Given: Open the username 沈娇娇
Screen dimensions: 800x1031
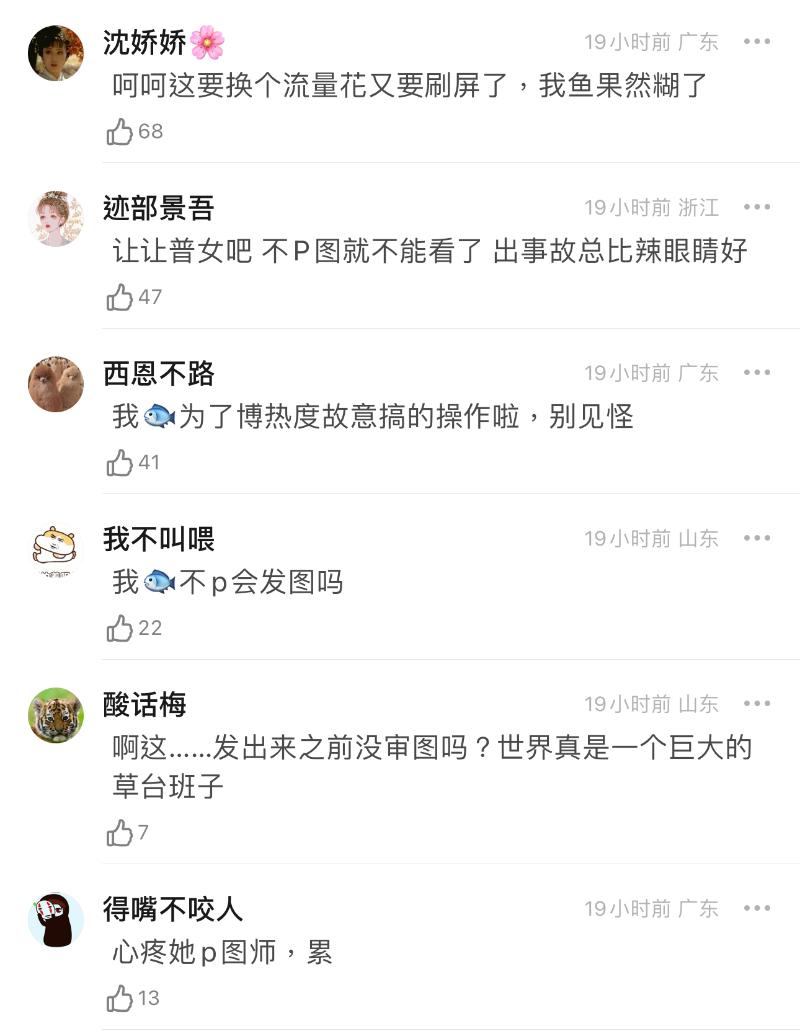Looking at the screenshot, I should click(145, 42).
